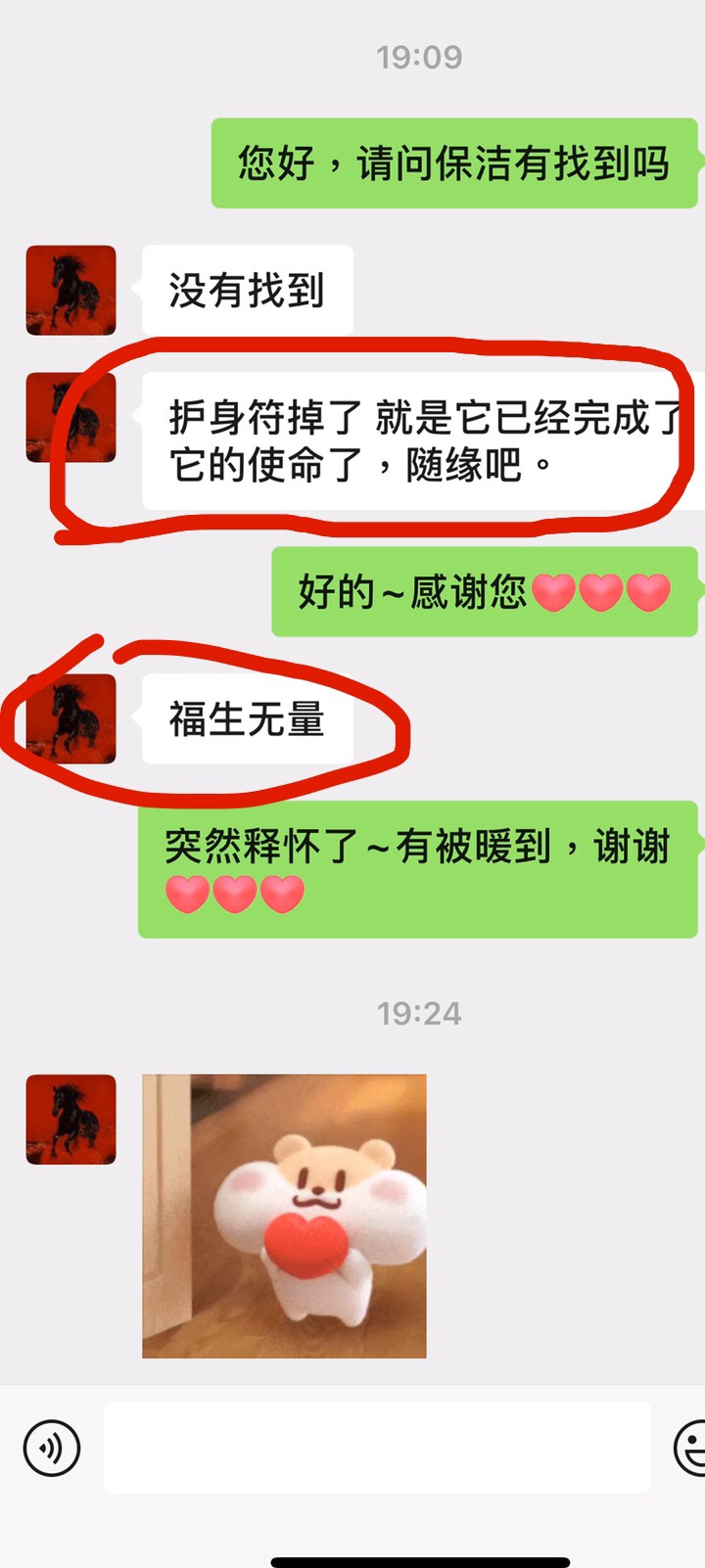Screen dimensions: 705x1568
Task: Switch to voice message input
Action: 51,1448
